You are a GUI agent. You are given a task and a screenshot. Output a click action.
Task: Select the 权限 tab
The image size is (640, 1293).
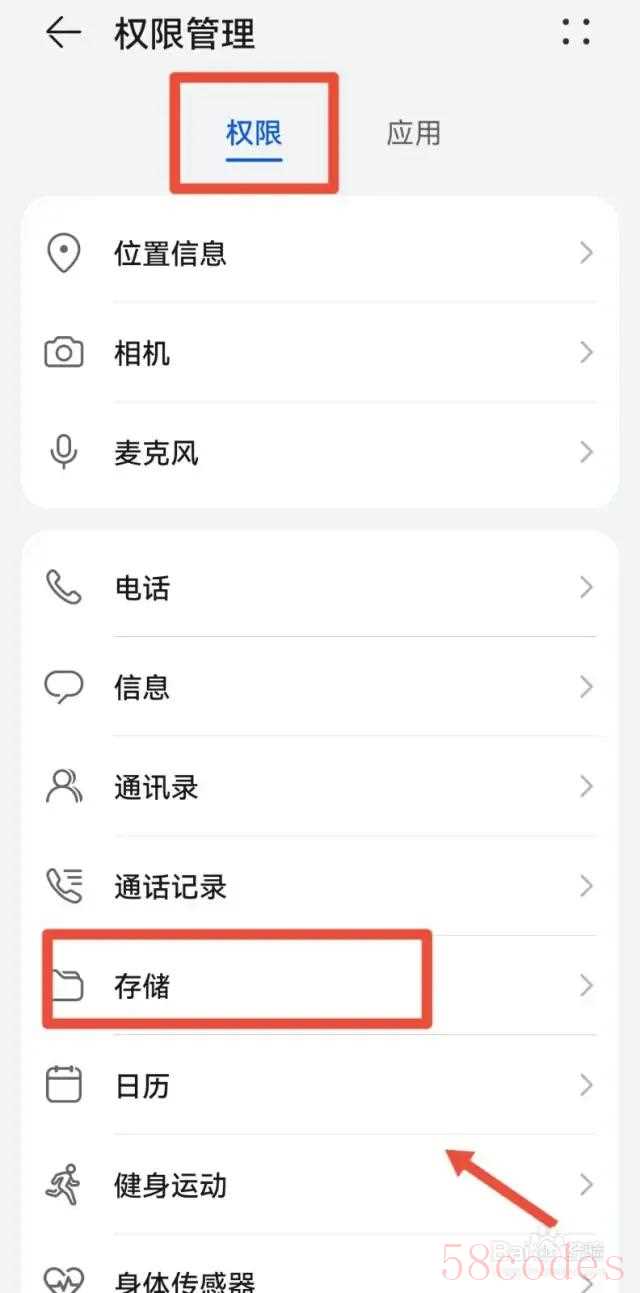click(254, 133)
